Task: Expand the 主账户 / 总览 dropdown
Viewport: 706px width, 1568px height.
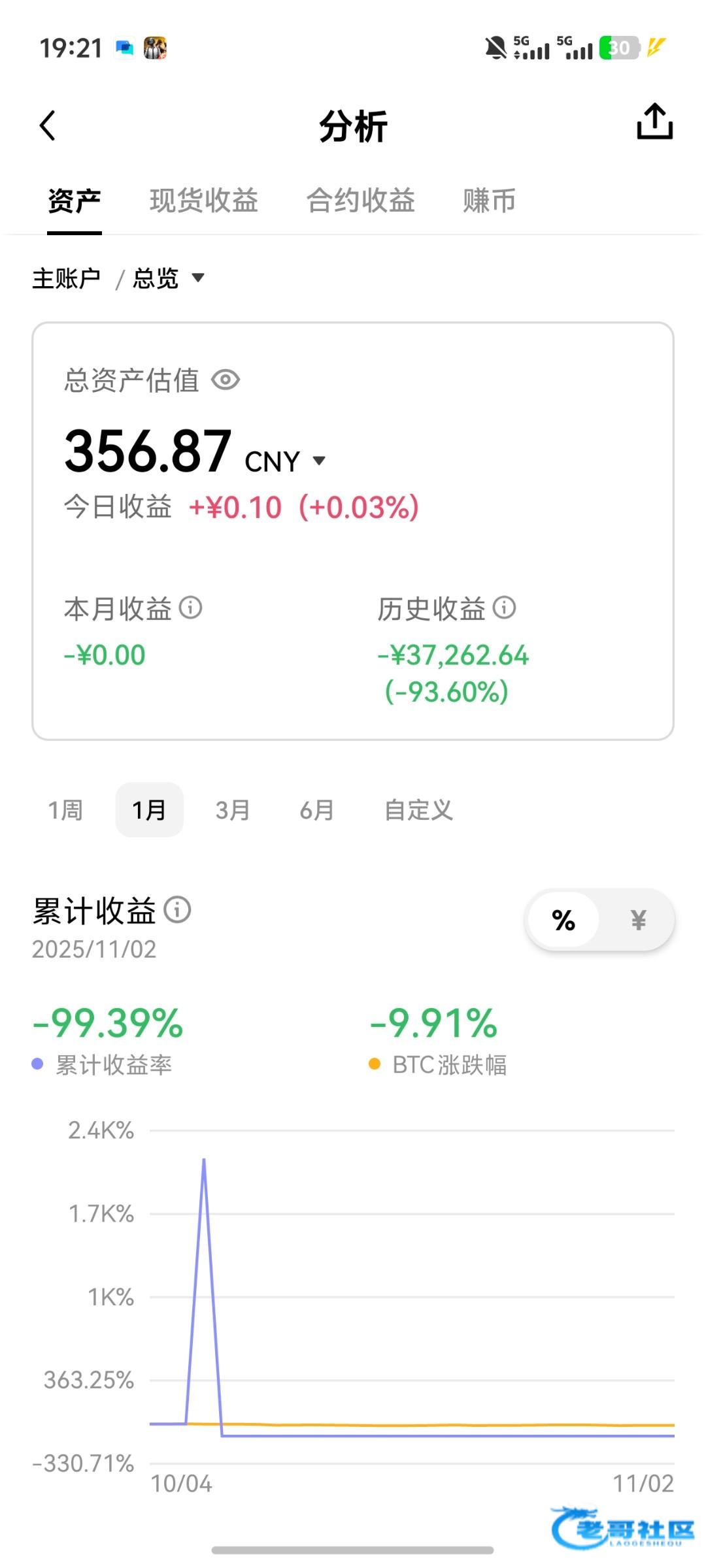Action: (198, 278)
